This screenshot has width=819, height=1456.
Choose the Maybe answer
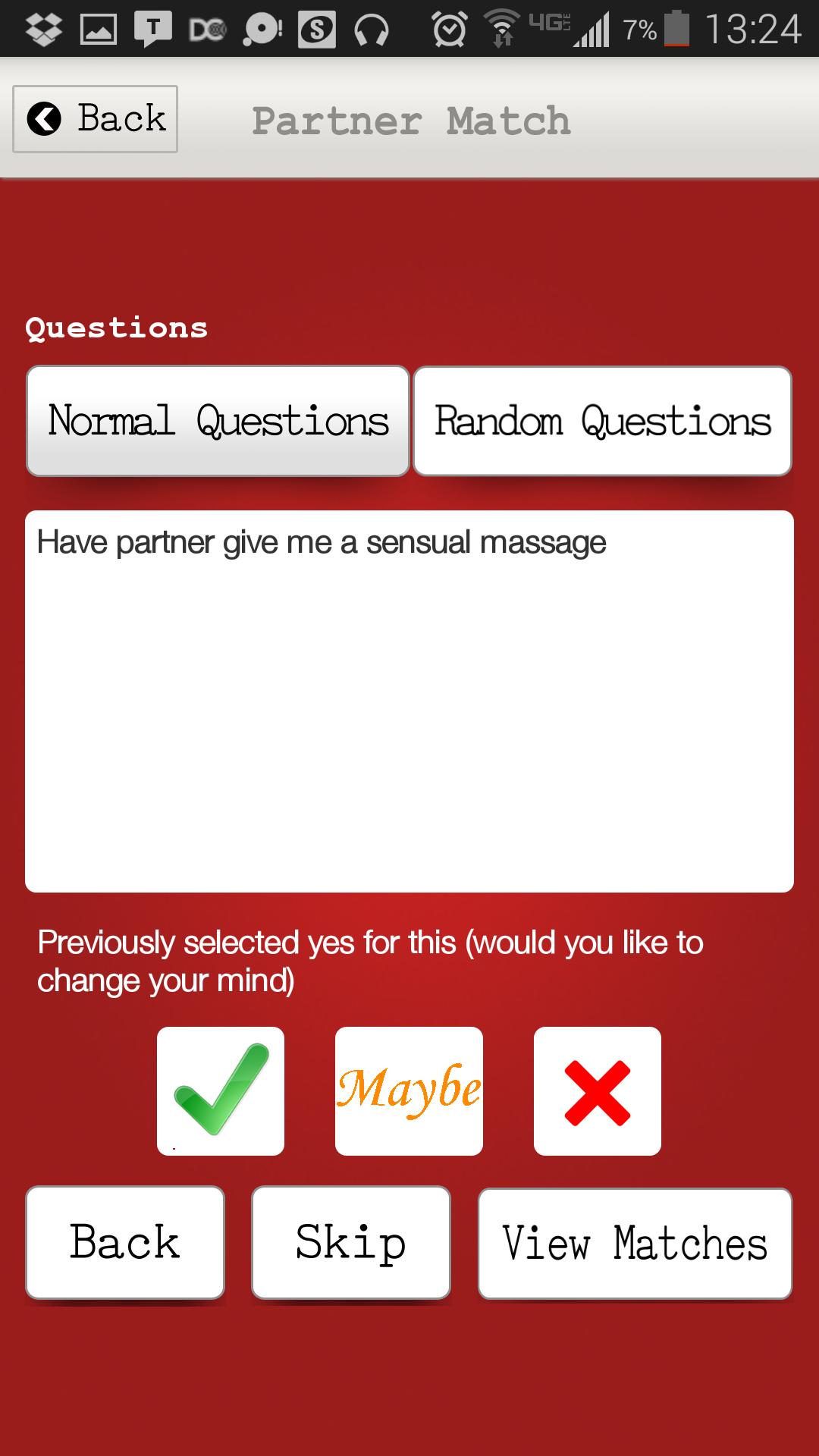coord(409,1090)
